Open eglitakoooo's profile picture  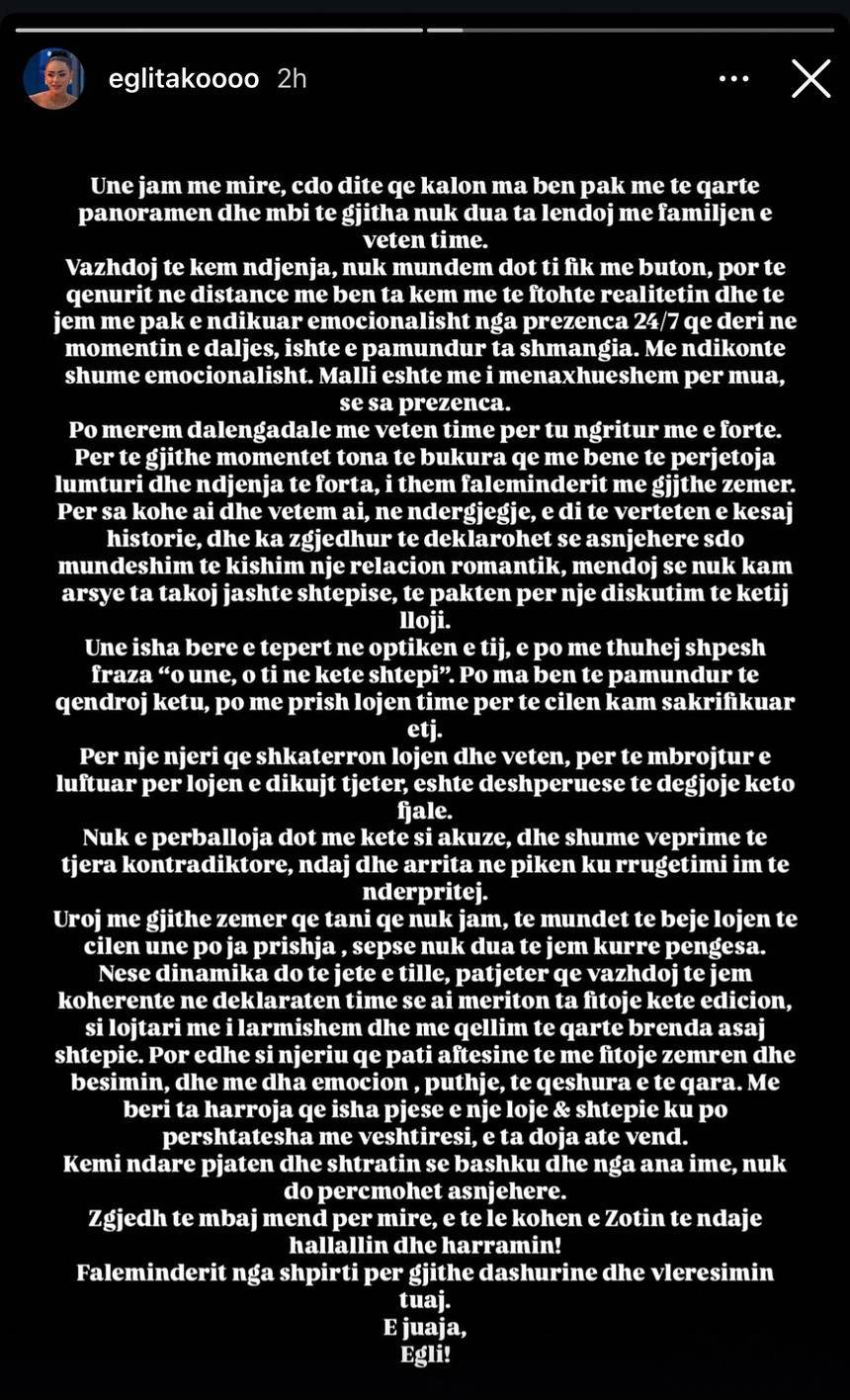[52, 78]
